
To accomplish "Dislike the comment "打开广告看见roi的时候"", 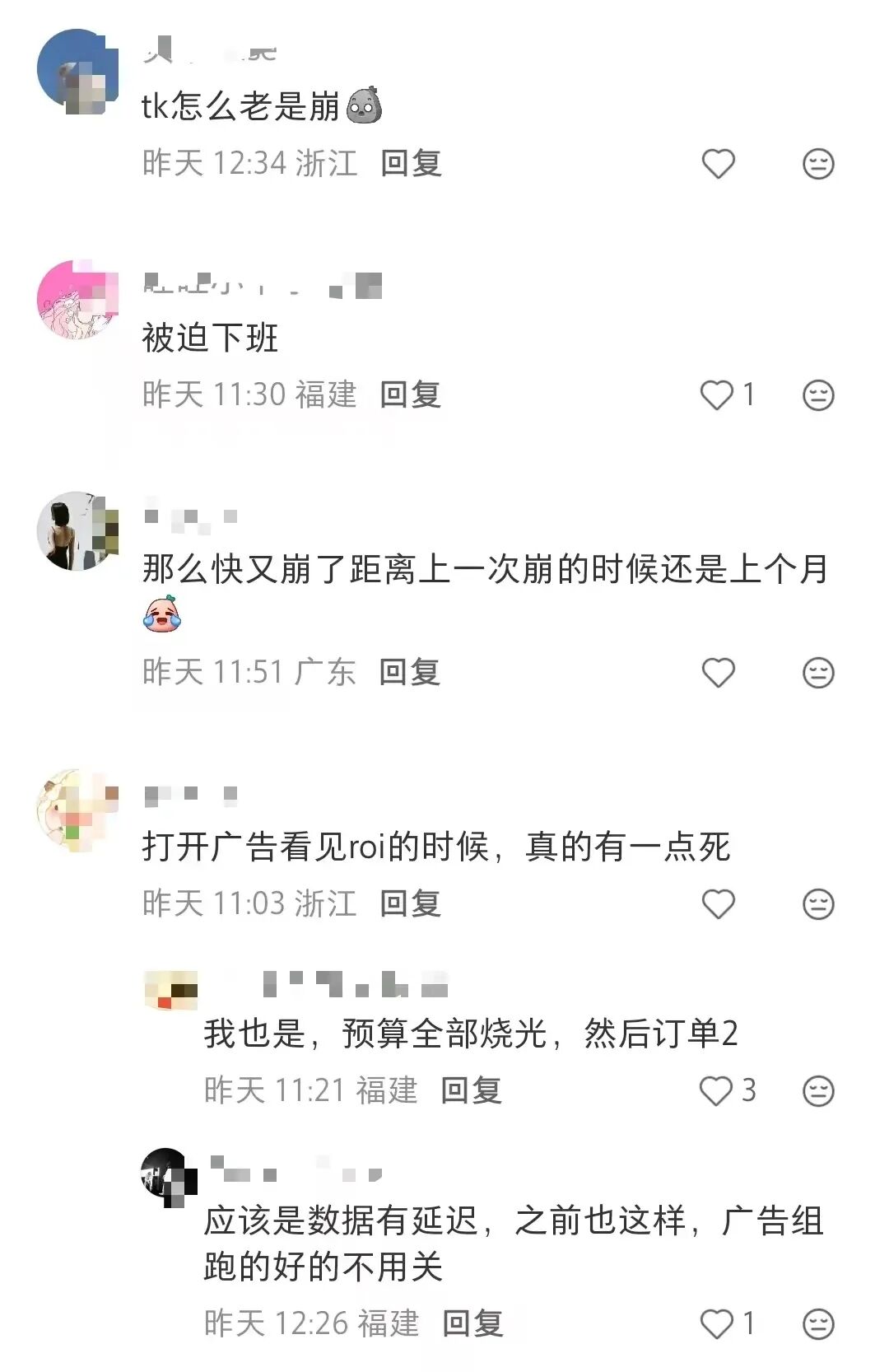I will click(818, 903).
